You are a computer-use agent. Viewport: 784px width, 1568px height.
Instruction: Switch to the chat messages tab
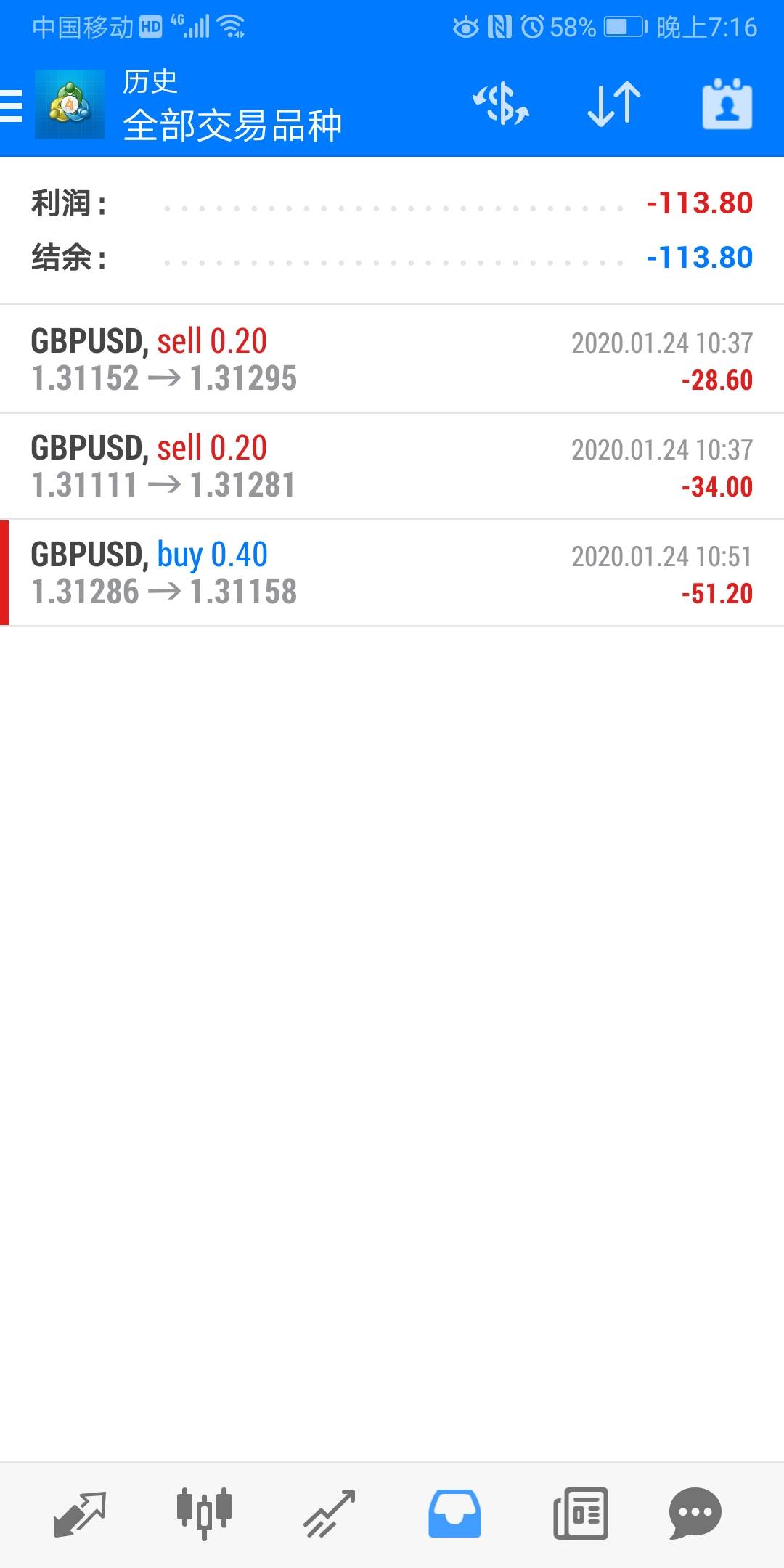pyautogui.click(x=695, y=1514)
